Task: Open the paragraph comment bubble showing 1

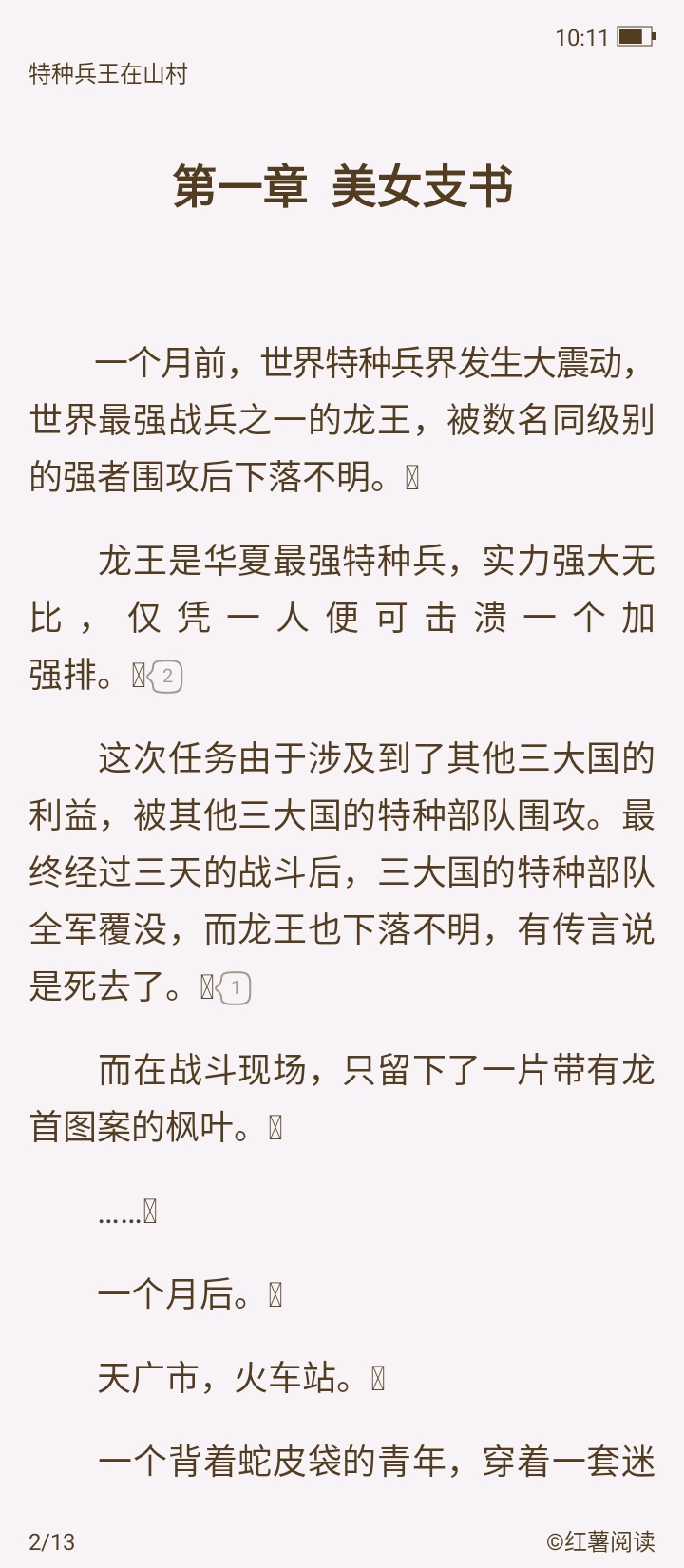Action: point(235,988)
